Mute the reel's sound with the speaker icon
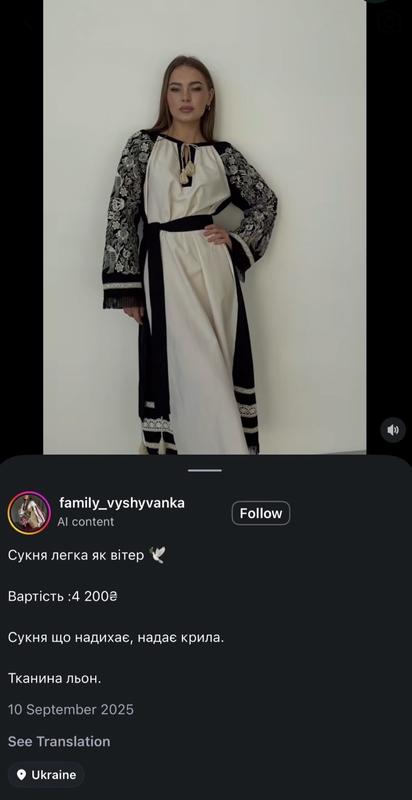The height and width of the screenshot is (800, 412). tap(393, 430)
